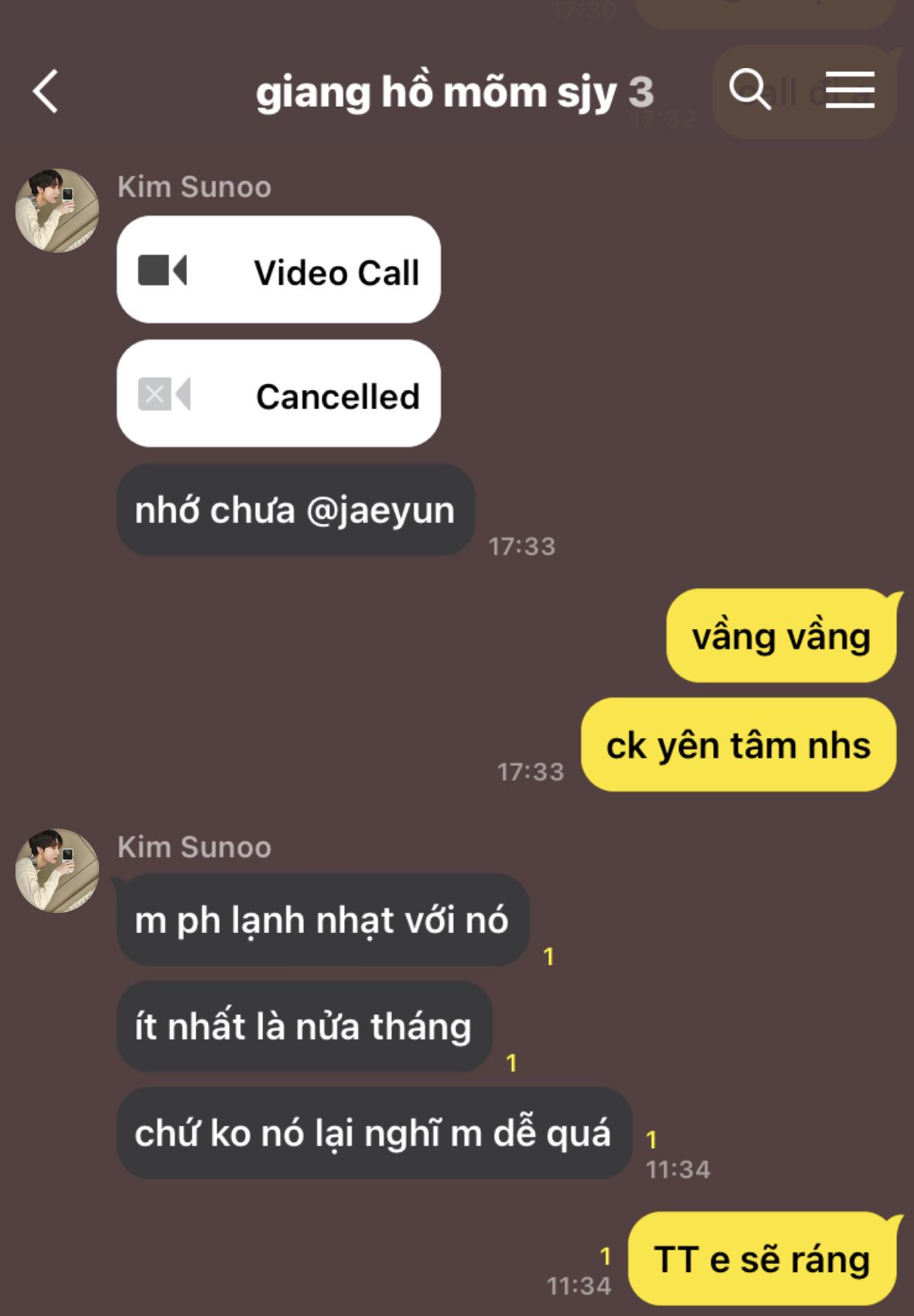914x1316 pixels.
Task: Open the chat menu
Action: click(x=850, y=90)
